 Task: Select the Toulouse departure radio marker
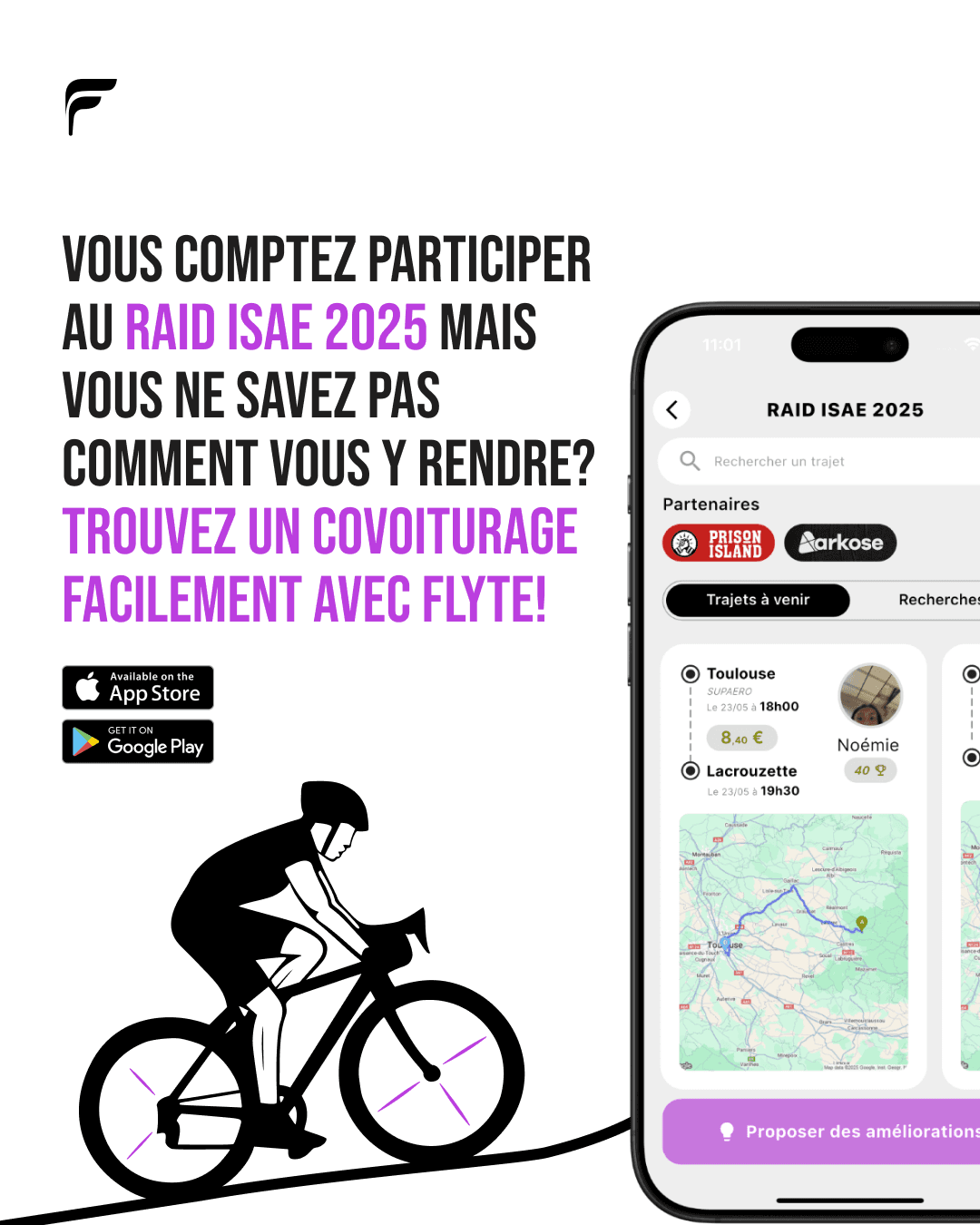[x=690, y=673]
